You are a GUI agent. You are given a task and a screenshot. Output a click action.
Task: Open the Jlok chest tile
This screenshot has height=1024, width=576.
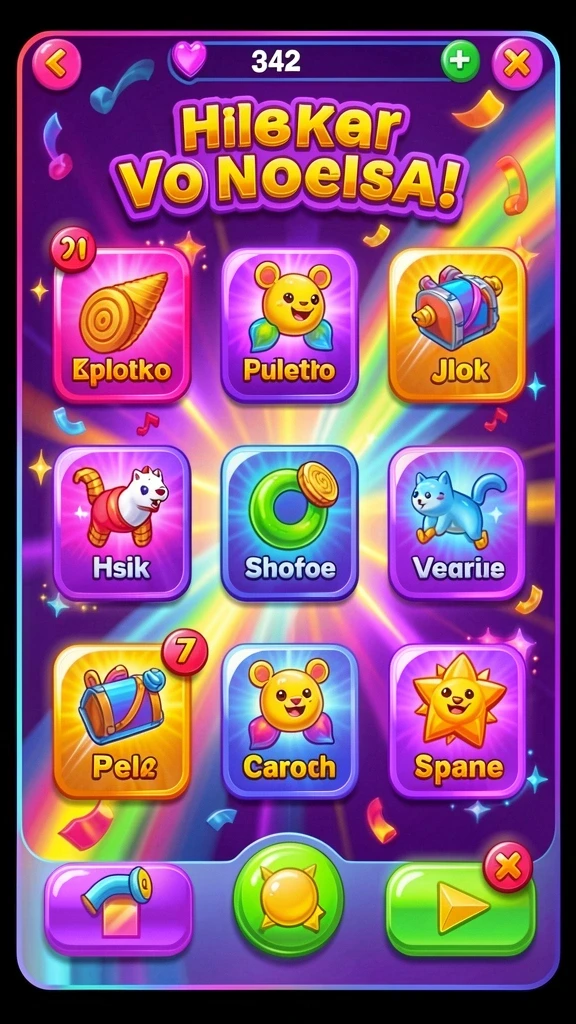[457, 325]
